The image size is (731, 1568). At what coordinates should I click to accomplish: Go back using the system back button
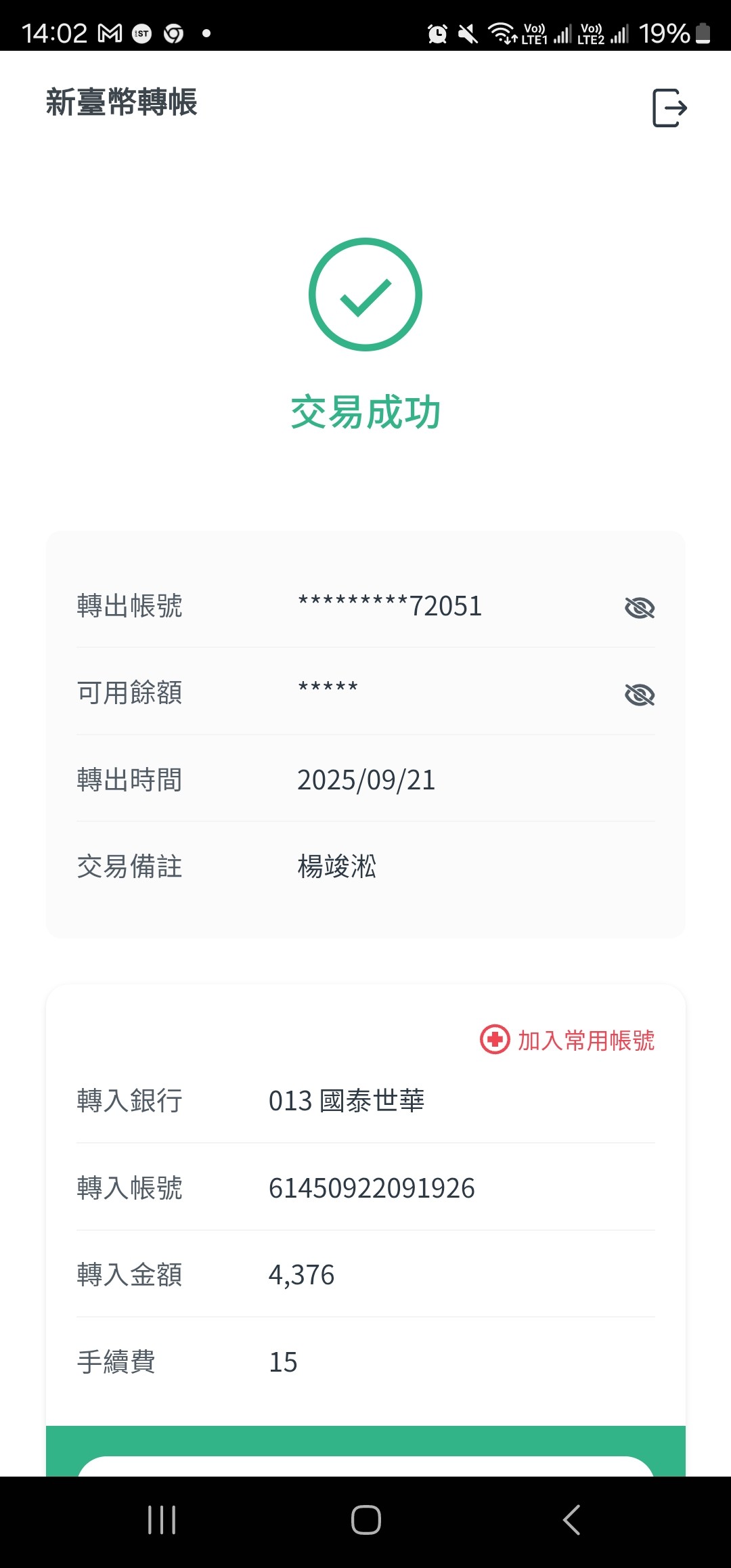click(571, 1520)
